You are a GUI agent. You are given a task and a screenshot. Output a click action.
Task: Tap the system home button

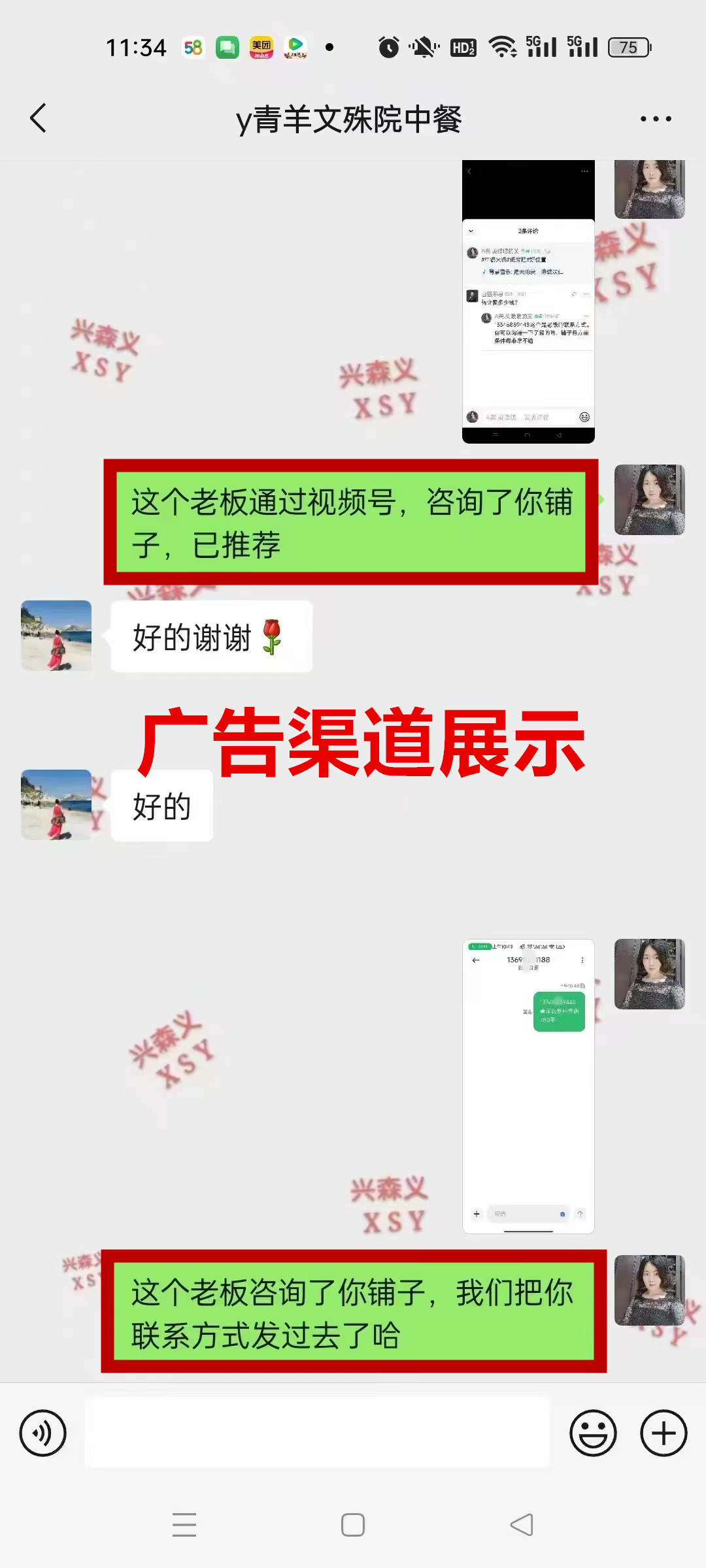[353, 1525]
